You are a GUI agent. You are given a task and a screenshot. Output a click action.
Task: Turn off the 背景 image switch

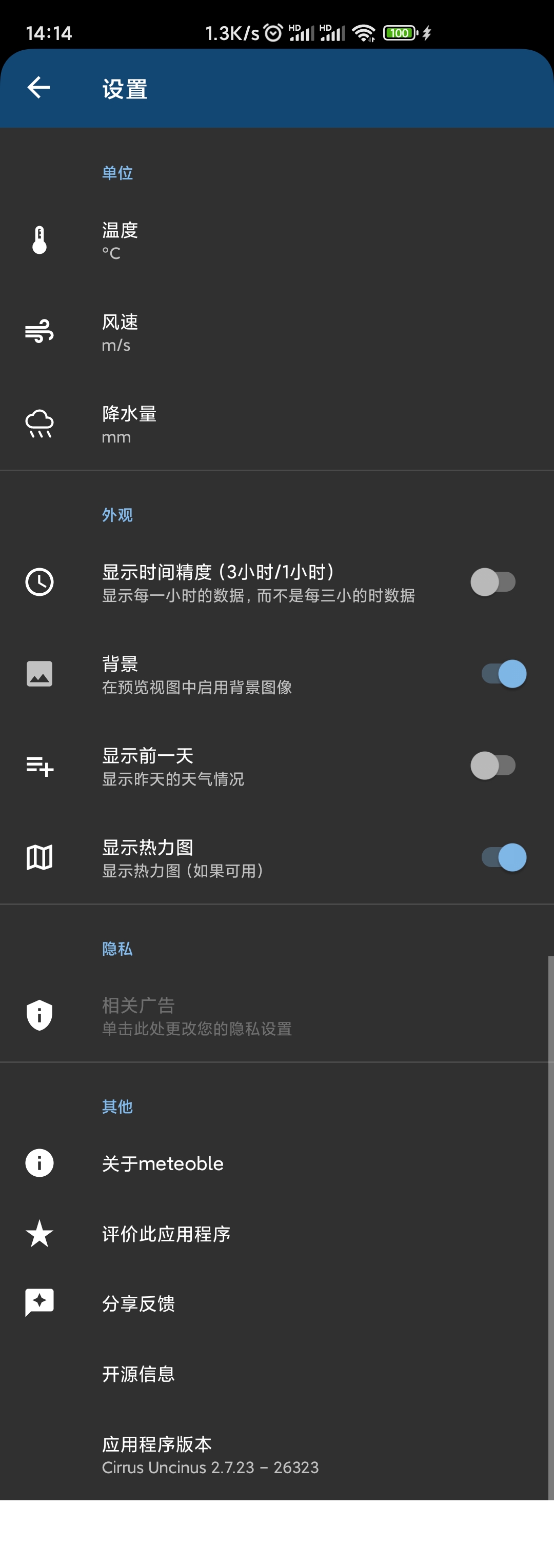(x=503, y=674)
